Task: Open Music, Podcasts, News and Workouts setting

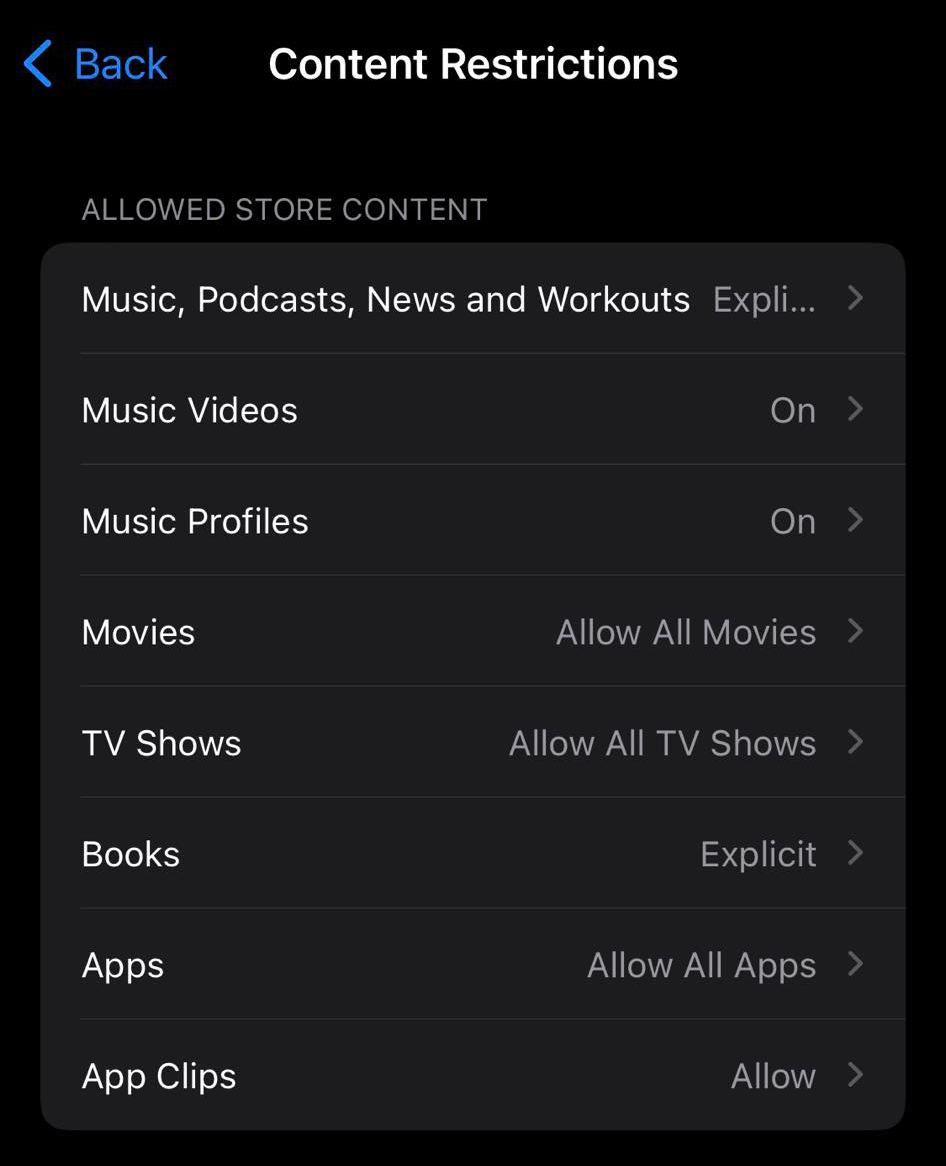Action: click(472, 299)
